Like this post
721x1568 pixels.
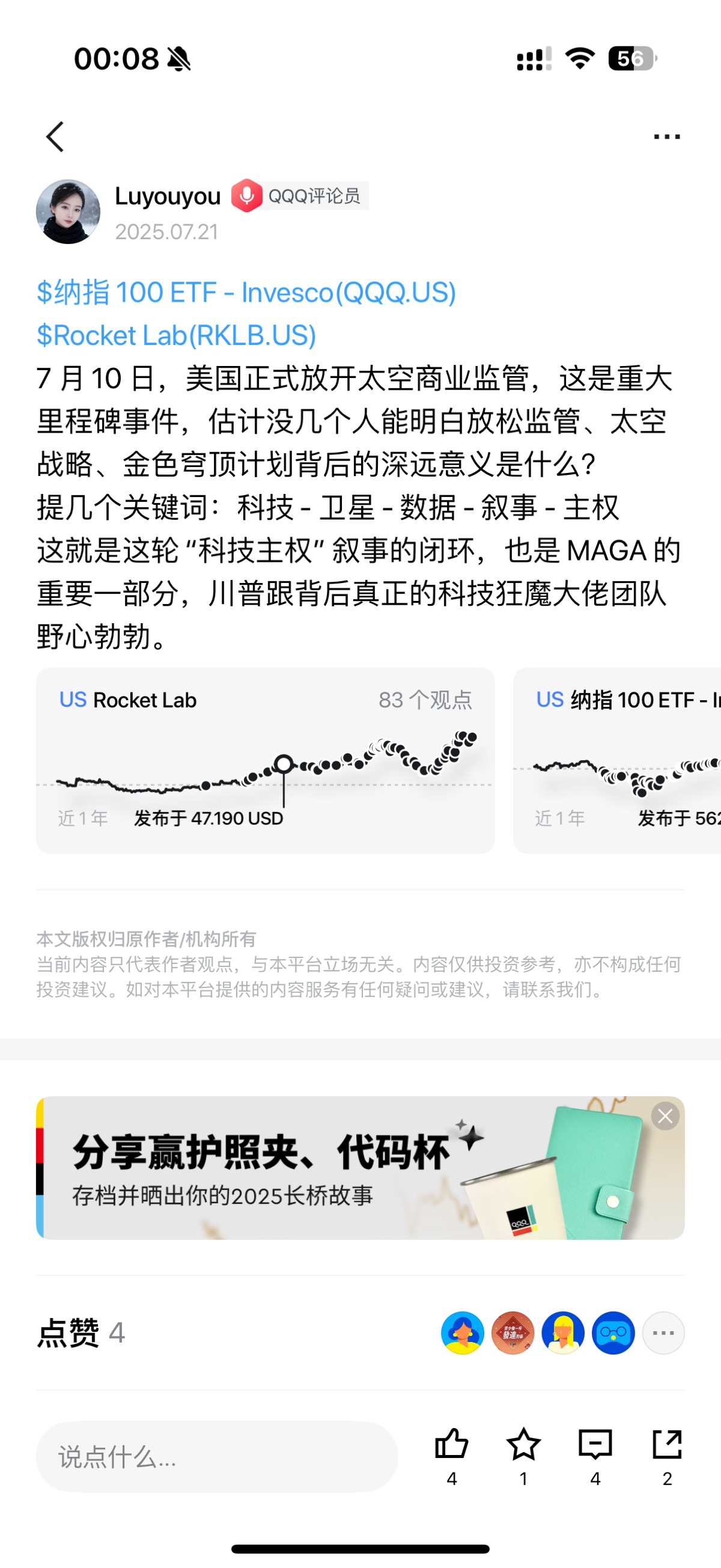pyautogui.click(x=451, y=1445)
